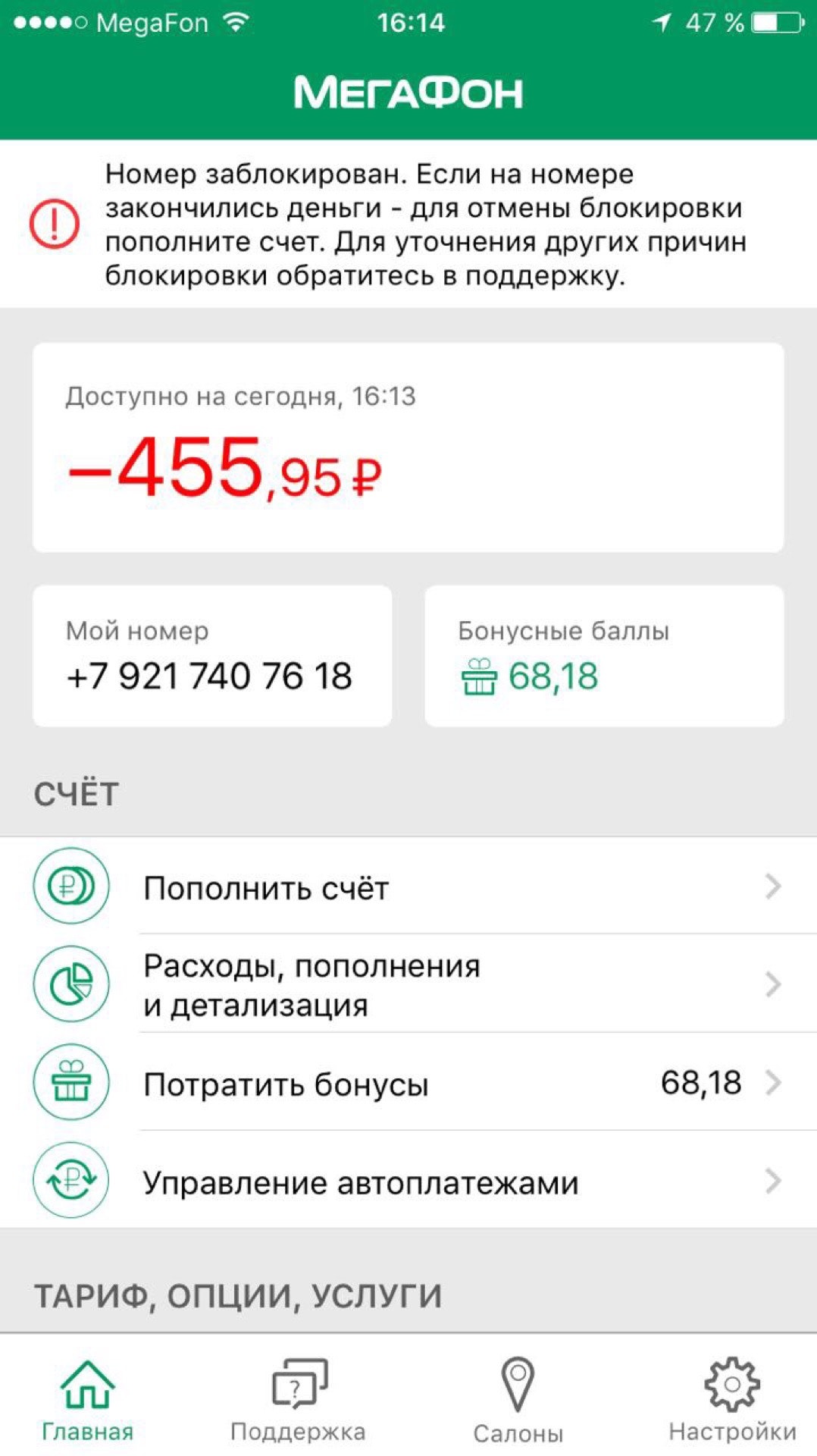Open the Пополнить счёт row
The image size is (817, 1456).
pyautogui.click(x=409, y=886)
